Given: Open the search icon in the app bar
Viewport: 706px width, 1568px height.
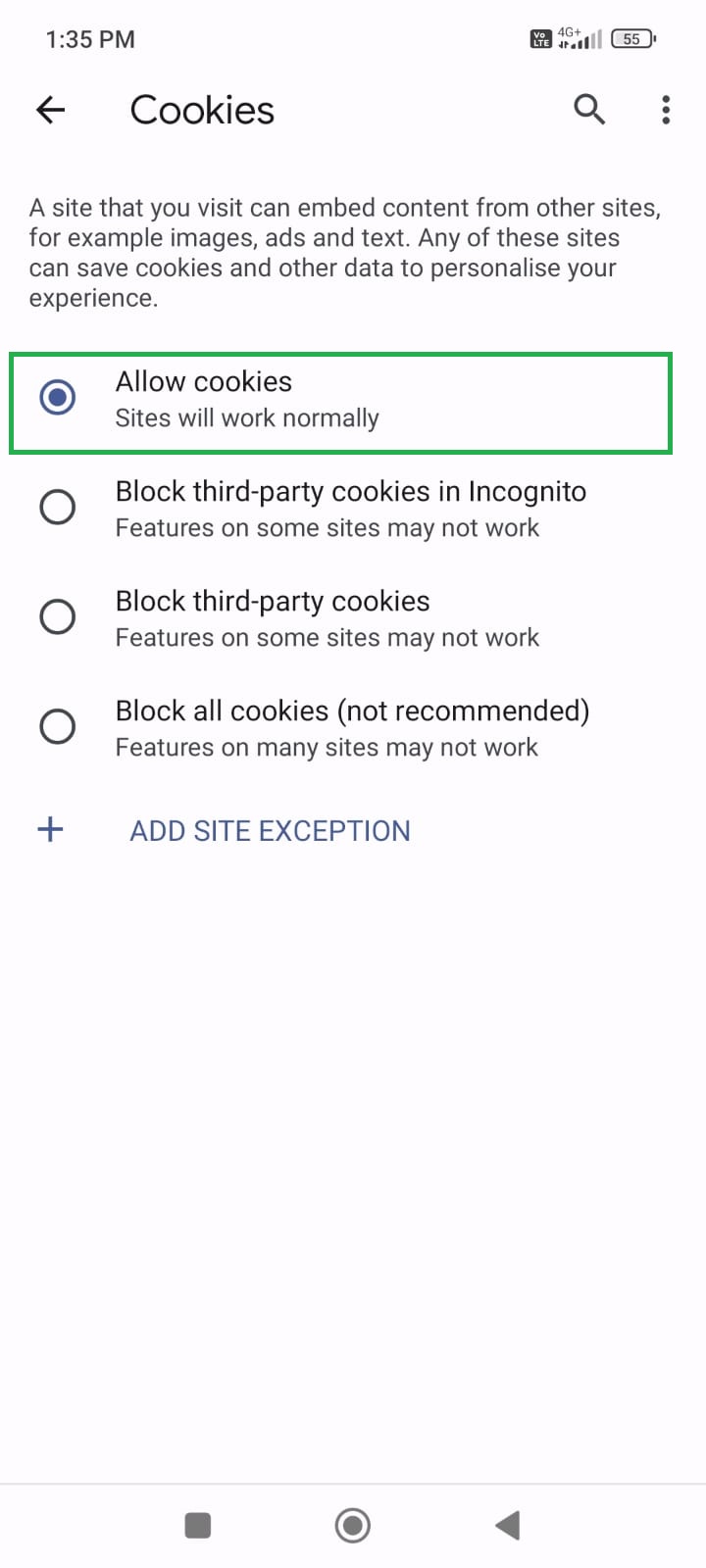Looking at the screenshot, I should (x=588, y=110).
